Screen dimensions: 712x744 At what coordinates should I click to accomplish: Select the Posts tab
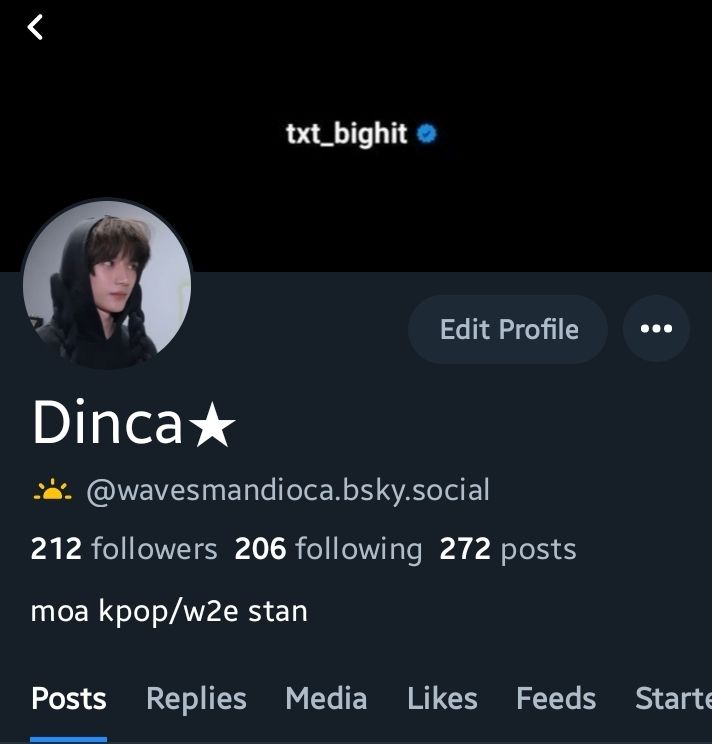pyautogui.click(x=69, y=698)
